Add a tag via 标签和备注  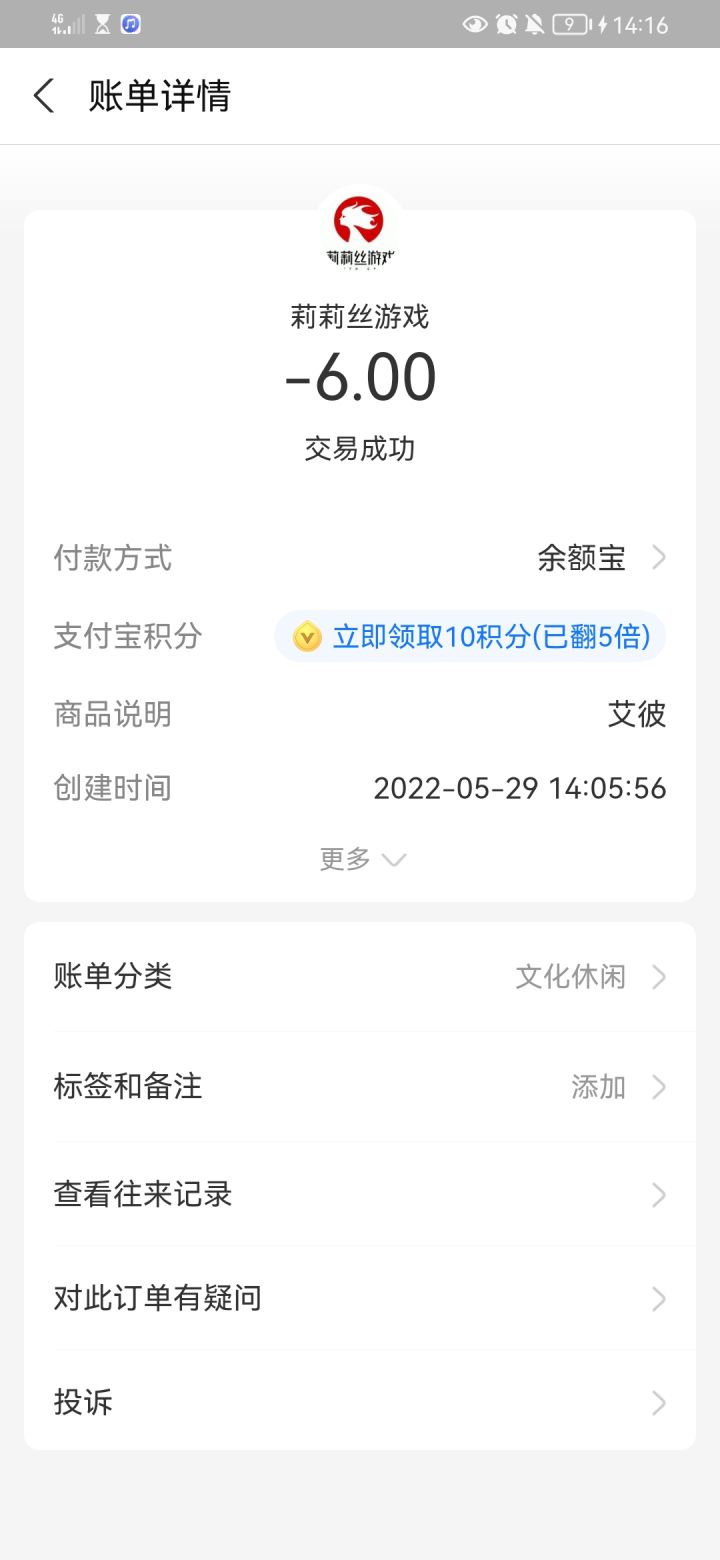pos(360,1087)
